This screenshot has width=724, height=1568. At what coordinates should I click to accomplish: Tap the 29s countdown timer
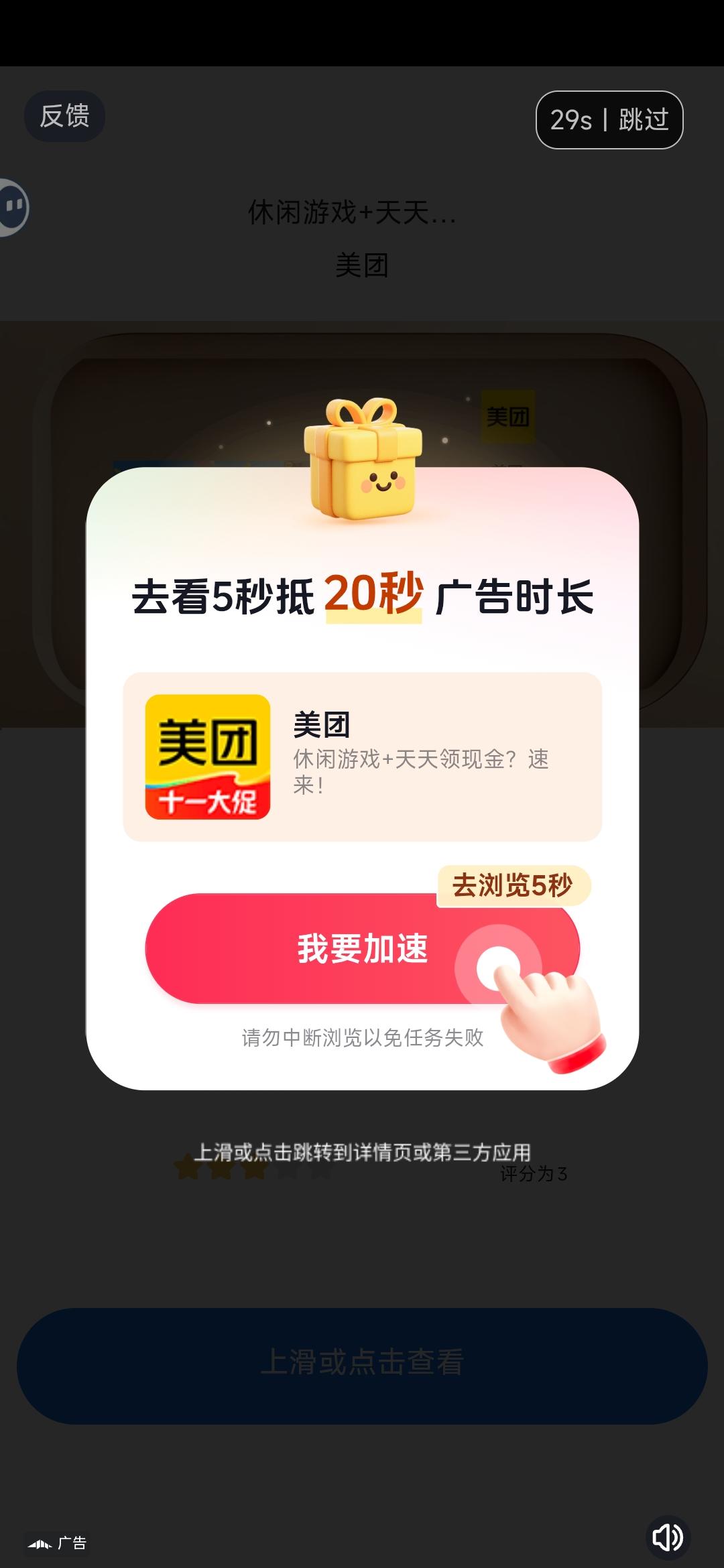point(570,119)
